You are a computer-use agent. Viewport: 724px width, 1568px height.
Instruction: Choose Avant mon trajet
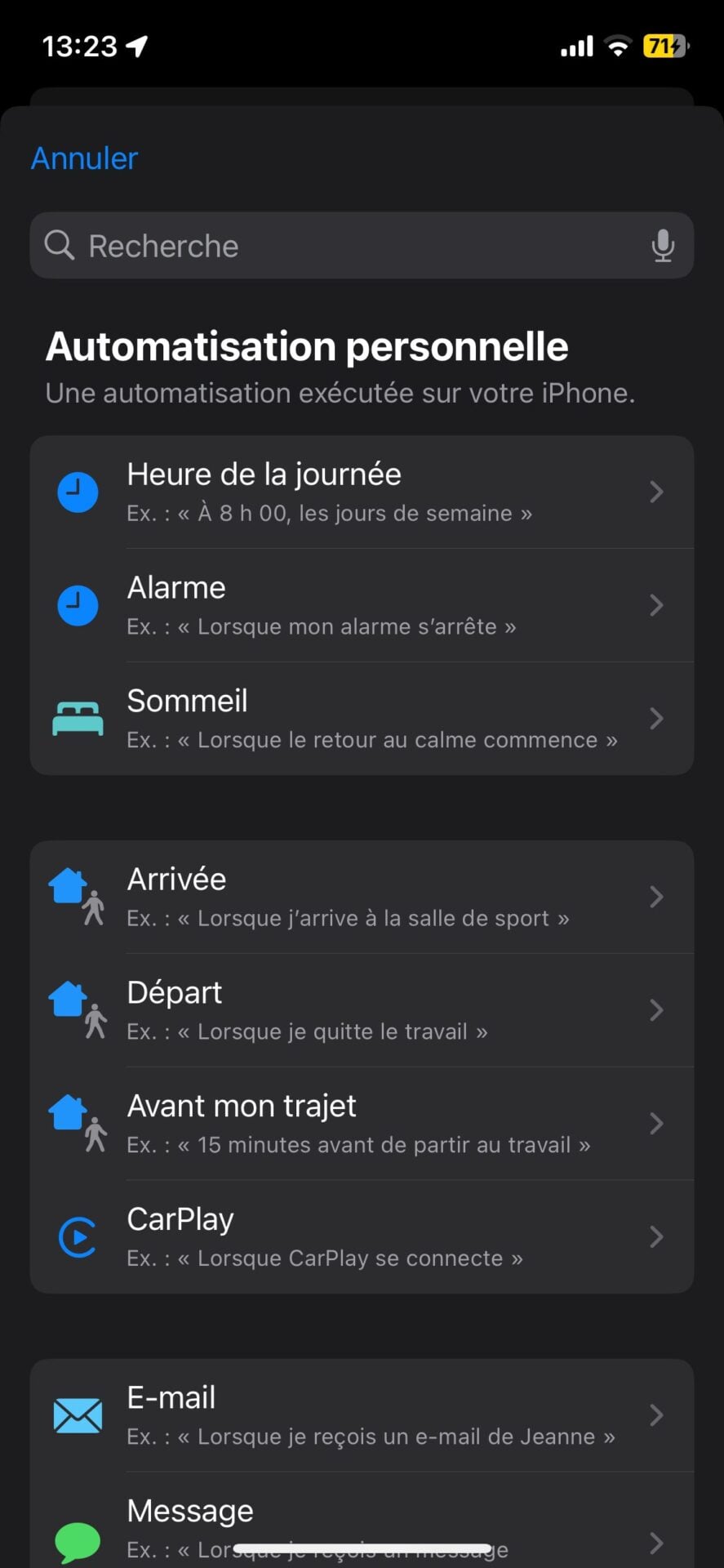pyautogui.click(x=362, y=1124)
